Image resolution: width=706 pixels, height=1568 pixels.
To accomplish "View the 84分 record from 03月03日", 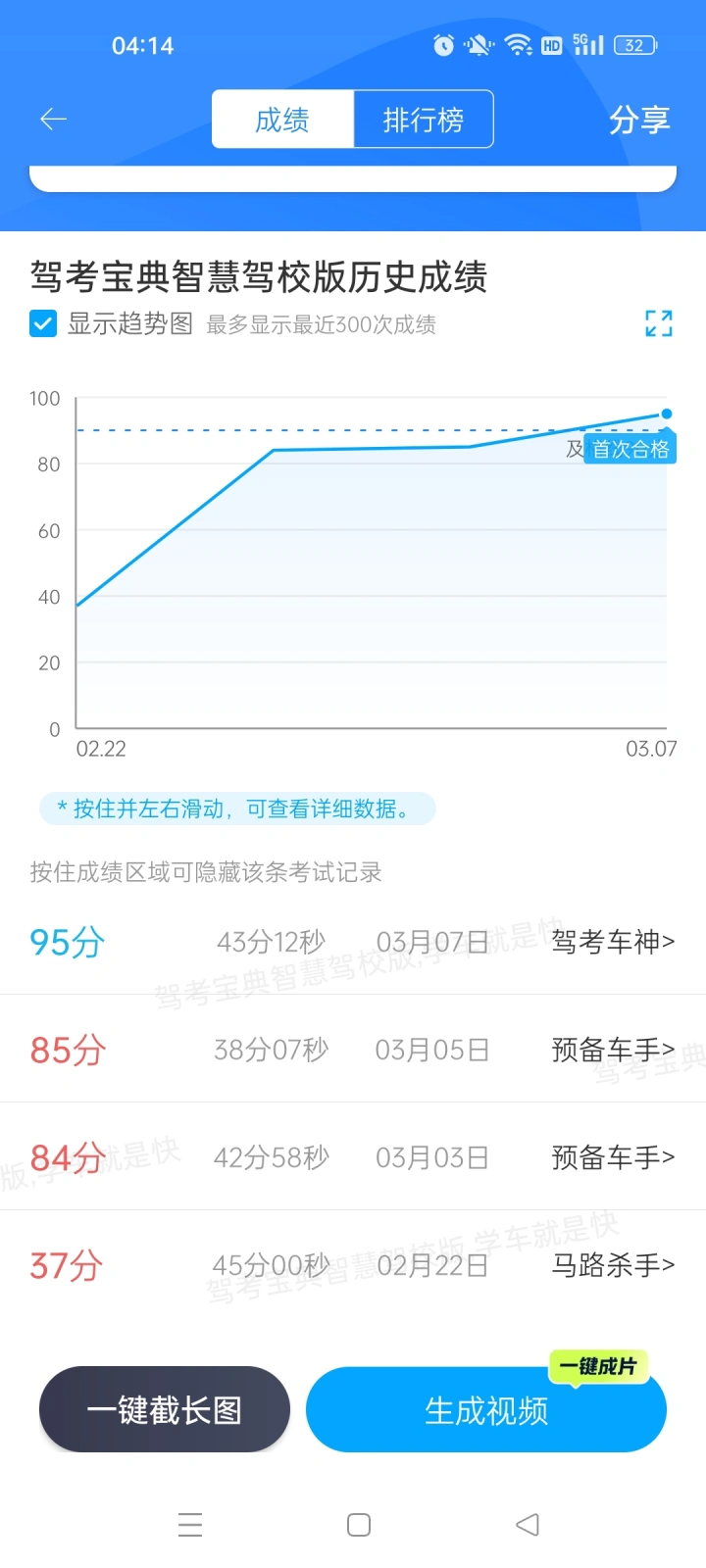I will [353, 1157].
